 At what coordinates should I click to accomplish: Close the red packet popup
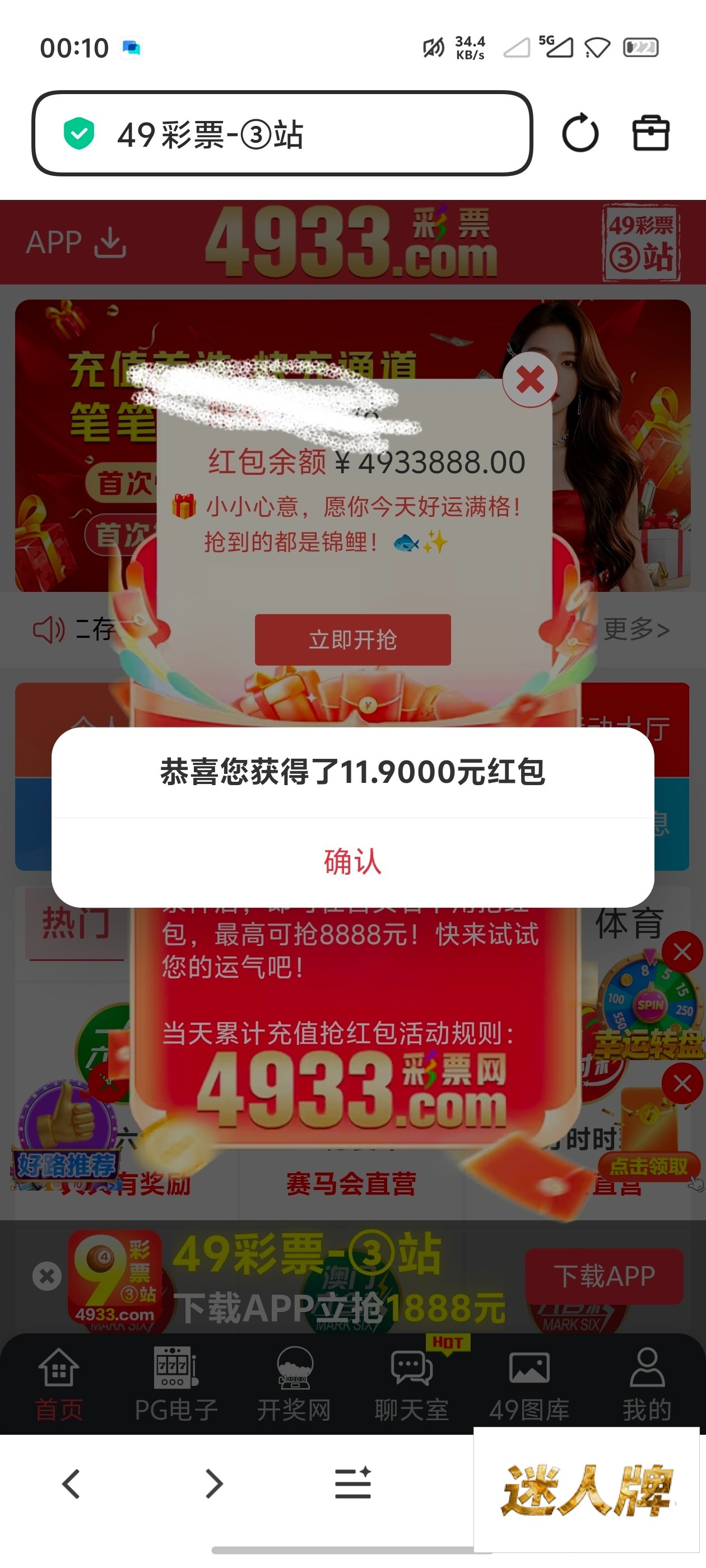[530, 380]
